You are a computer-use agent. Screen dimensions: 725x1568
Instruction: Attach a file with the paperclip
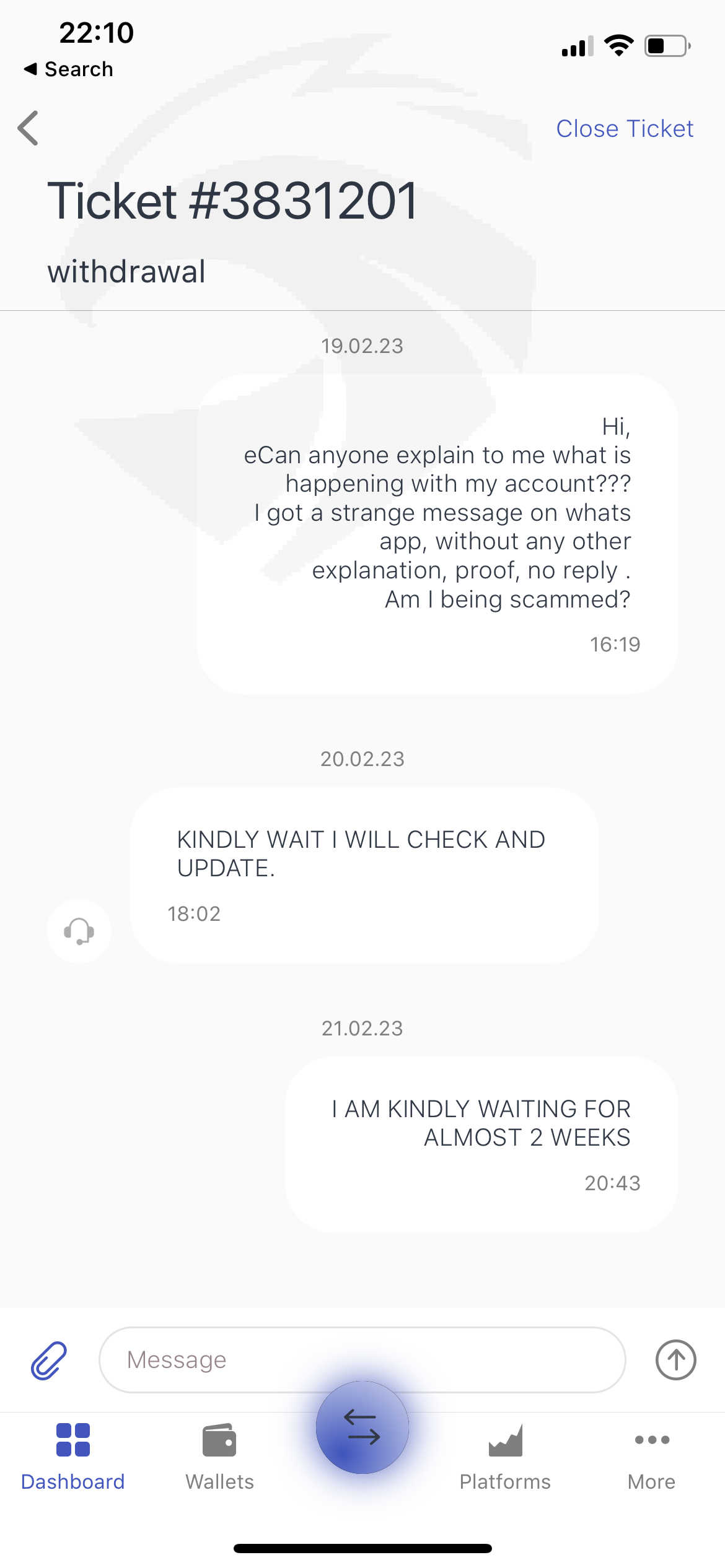tap(49, 1361)
